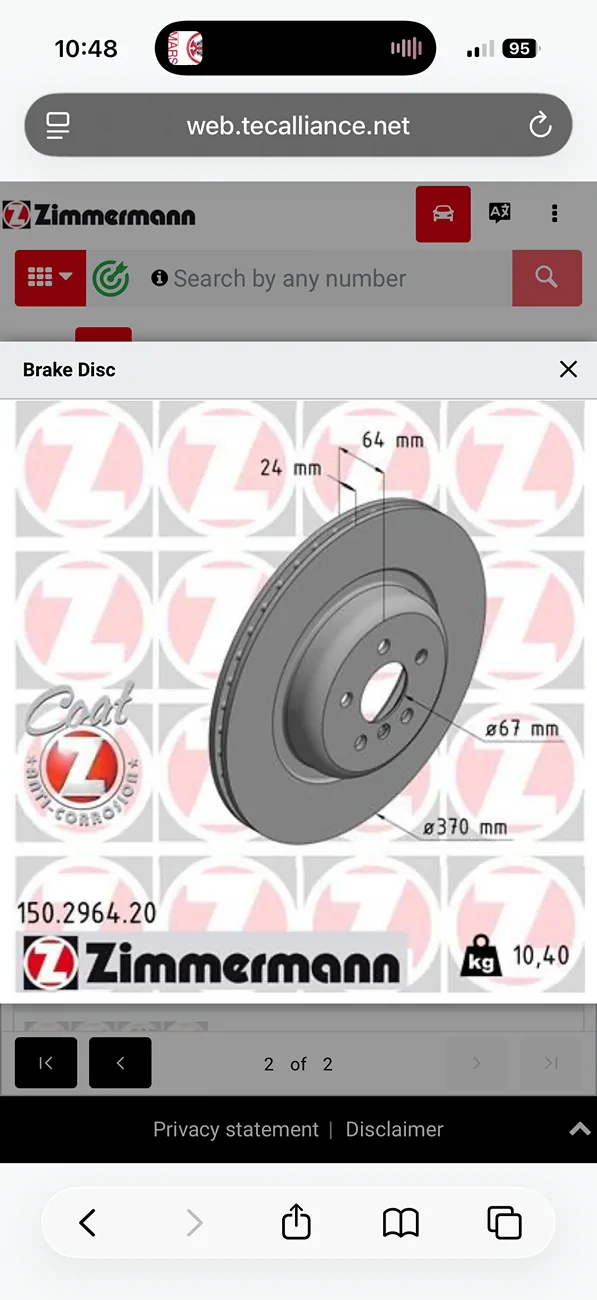The width and height of the screenshot is (597, 1300).
Task: Tap the Safari address bar
Action: tap(298, 126)
